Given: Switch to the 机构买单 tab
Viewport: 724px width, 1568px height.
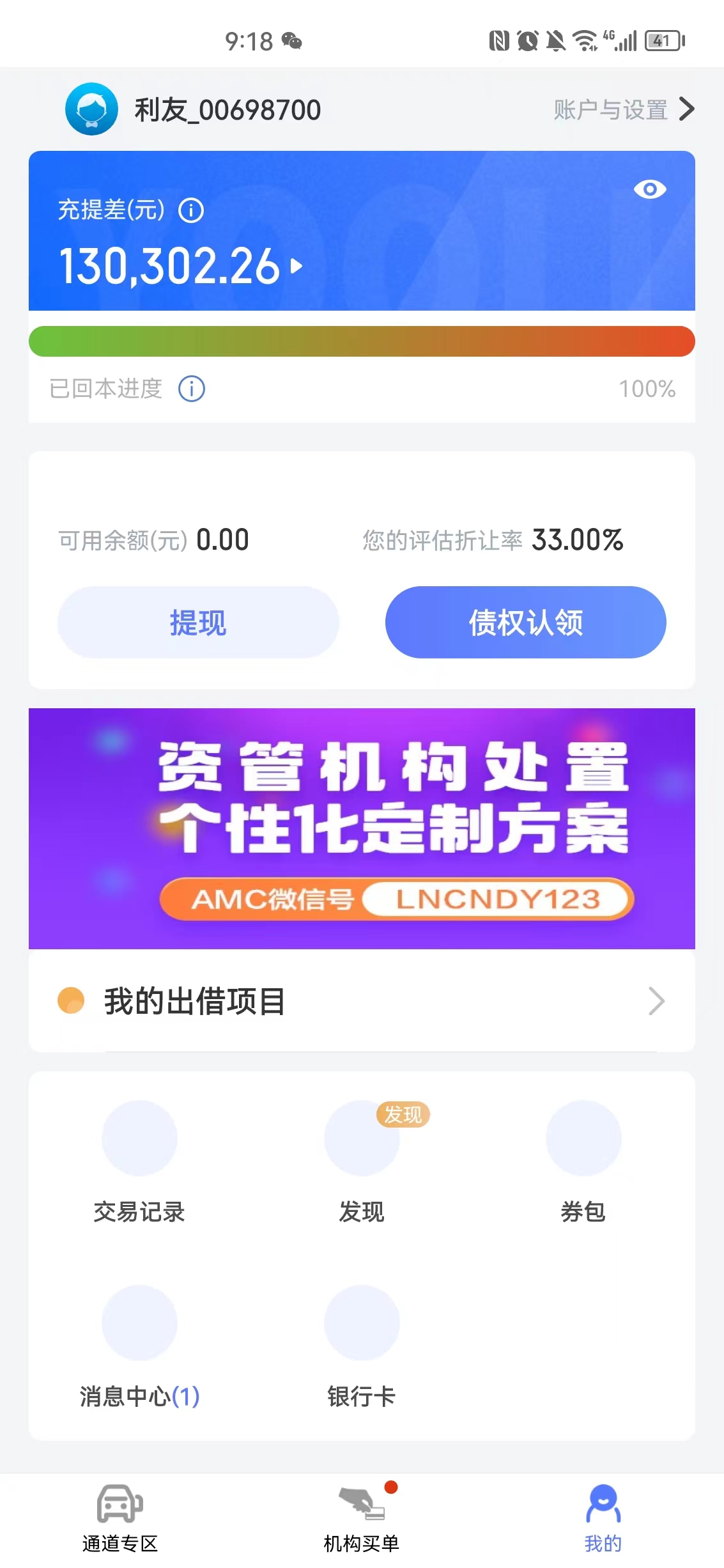Looking at the screenshot, I should pos(362,1519).
